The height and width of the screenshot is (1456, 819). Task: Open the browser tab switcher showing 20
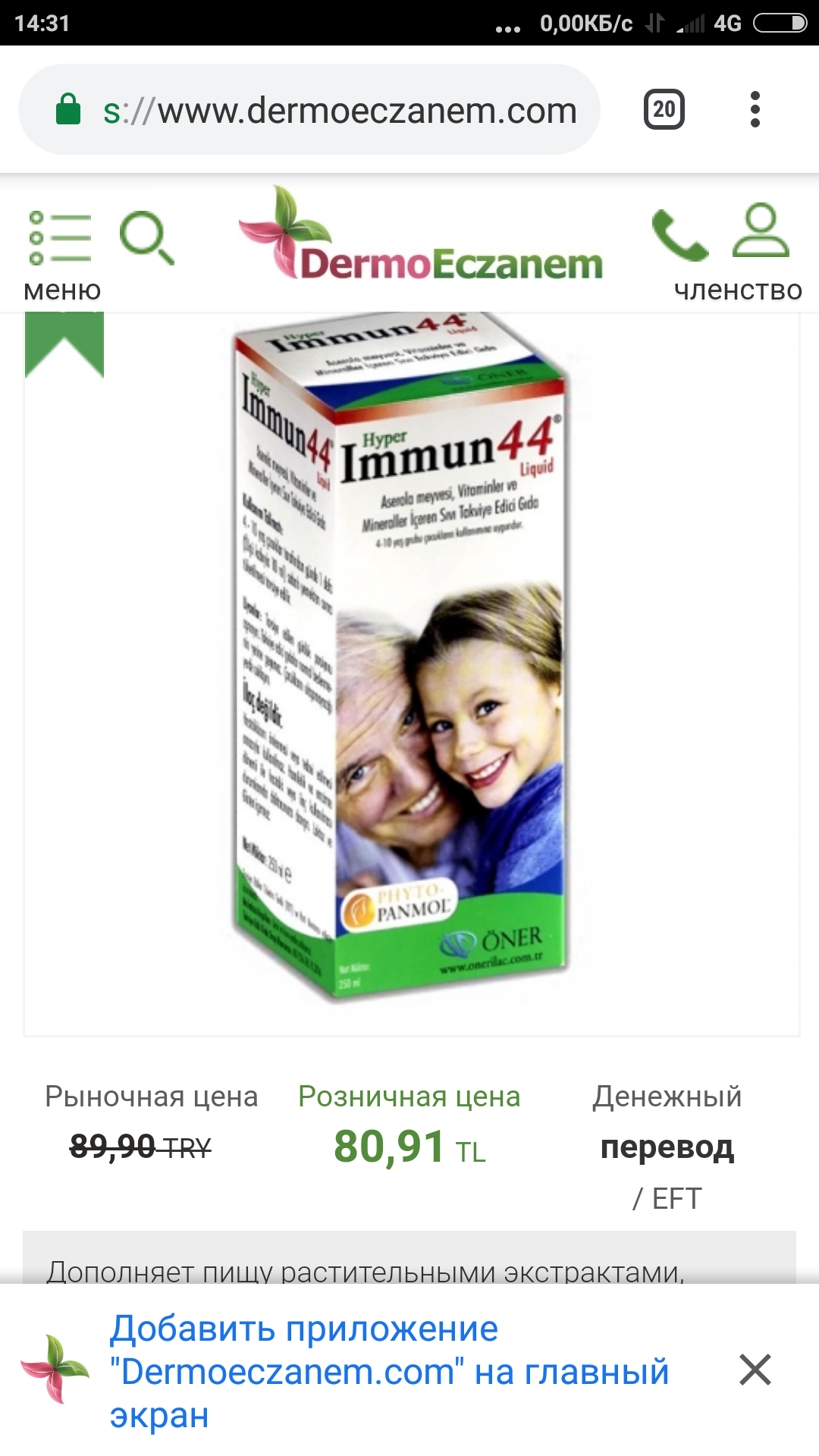click(664, 110)
